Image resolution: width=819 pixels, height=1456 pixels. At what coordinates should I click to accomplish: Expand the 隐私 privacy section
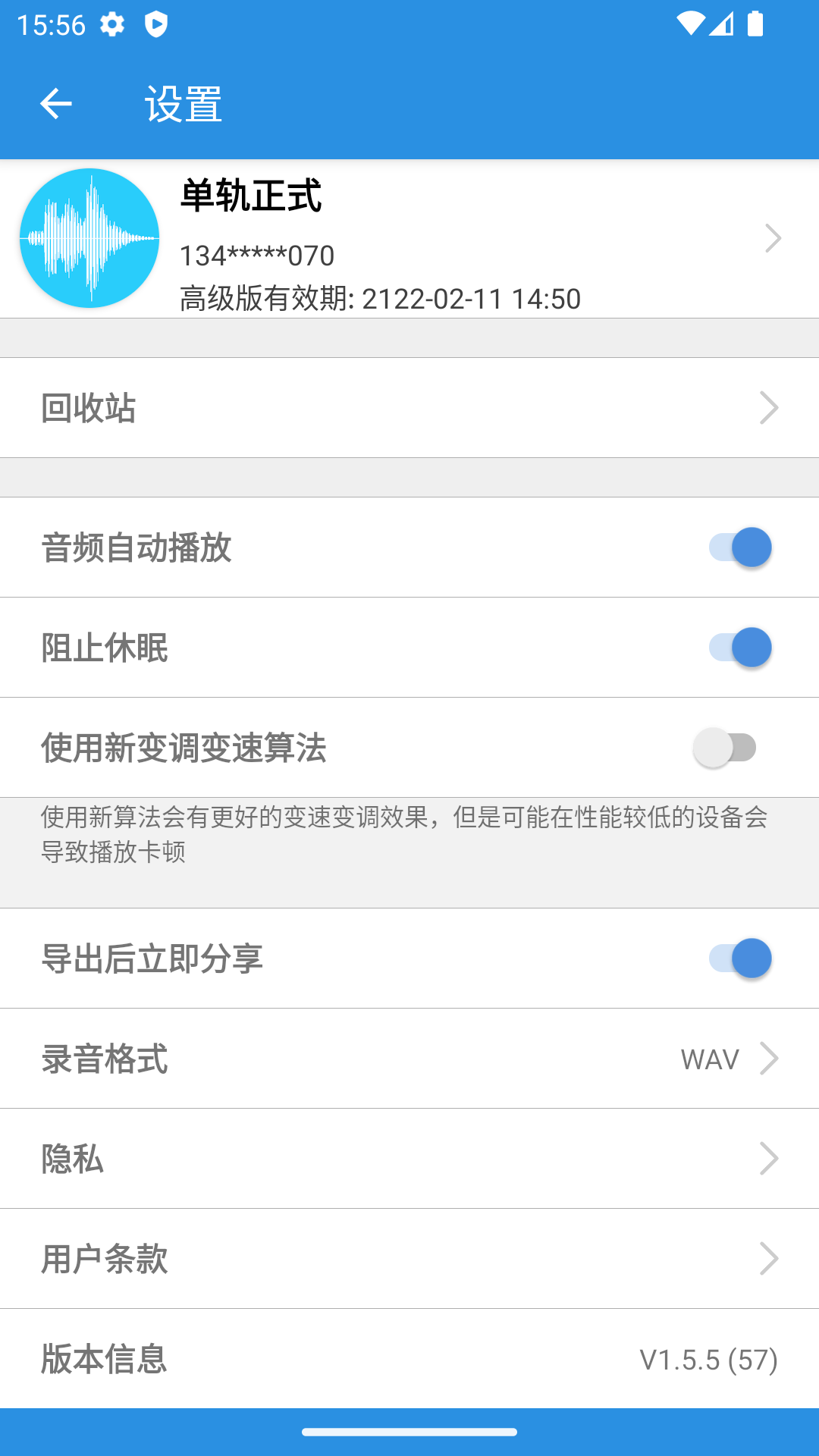coord(409,1159)
